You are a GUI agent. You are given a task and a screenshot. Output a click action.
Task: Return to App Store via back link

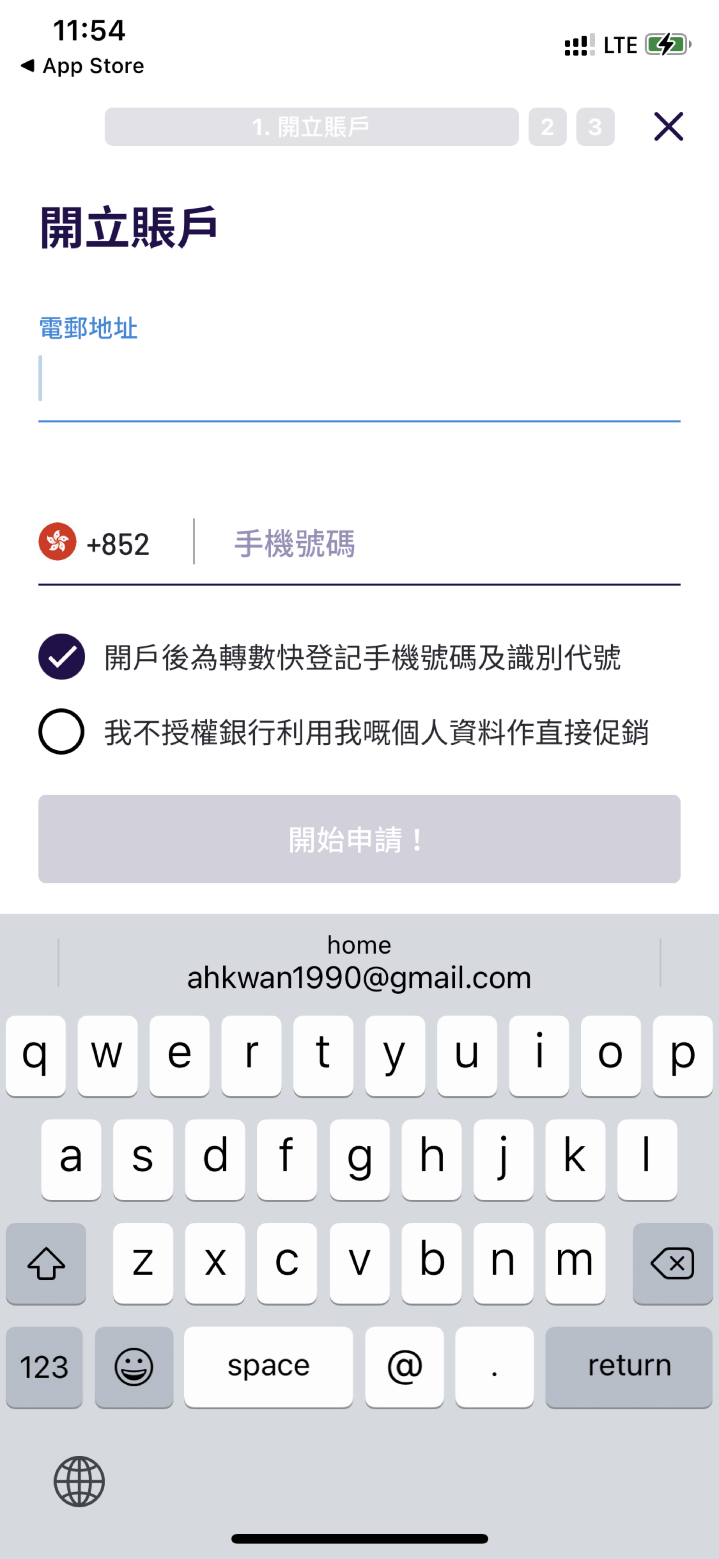pos(82,66)
